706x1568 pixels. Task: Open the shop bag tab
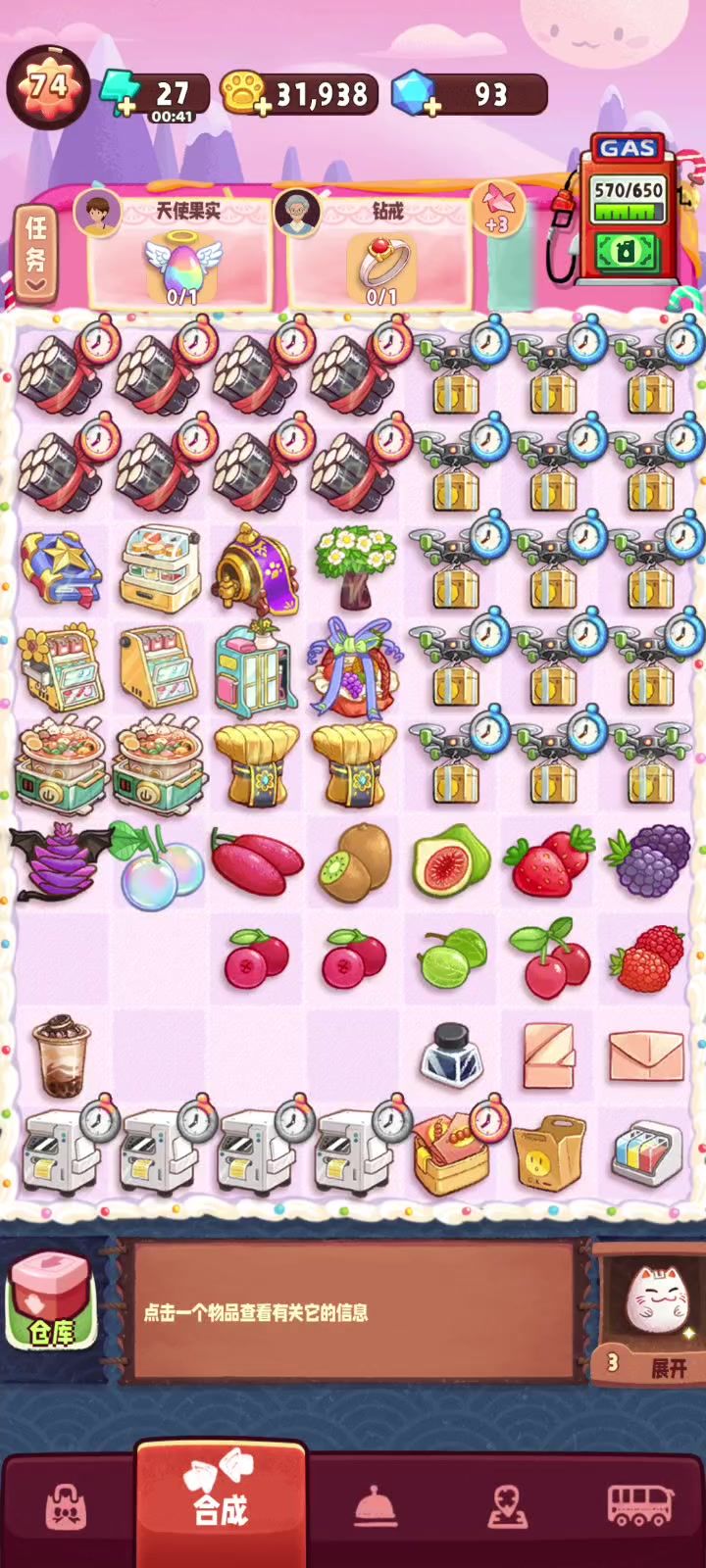coord(67,1507)
